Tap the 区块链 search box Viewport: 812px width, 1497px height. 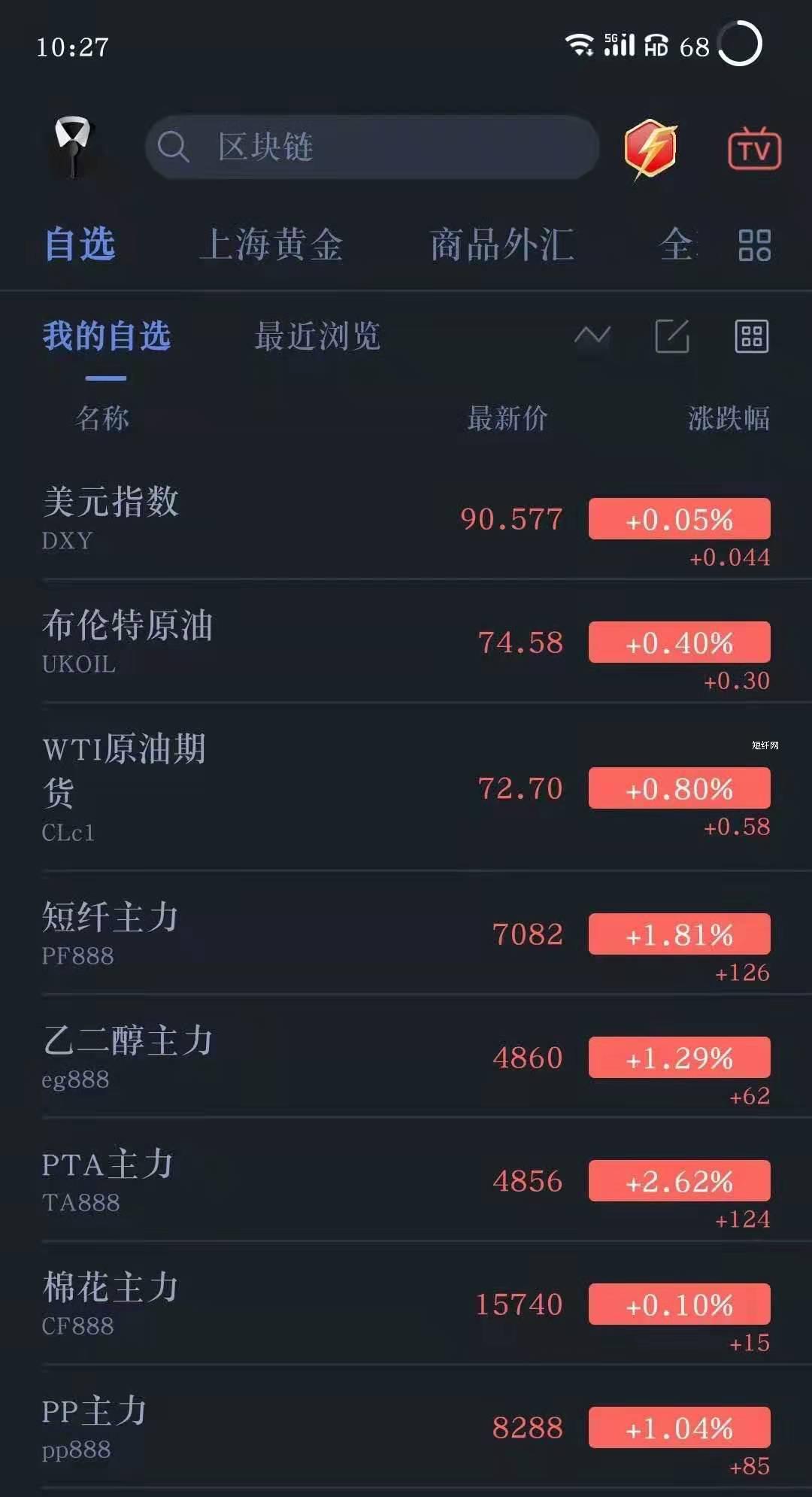point(372,147)
